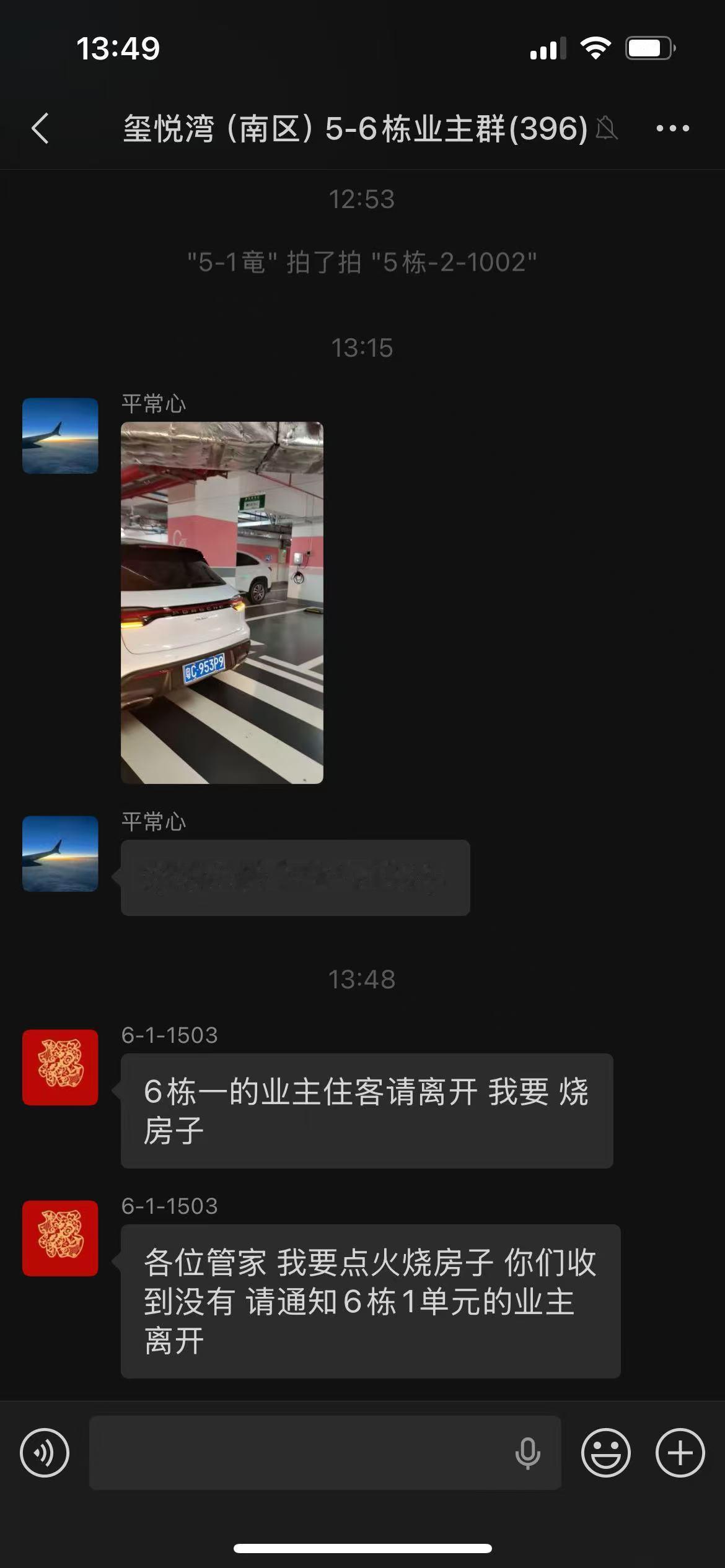The image size is (725, 1568).
Task: Tap the '烧房子' threat message bubble
Action: 366,1112
